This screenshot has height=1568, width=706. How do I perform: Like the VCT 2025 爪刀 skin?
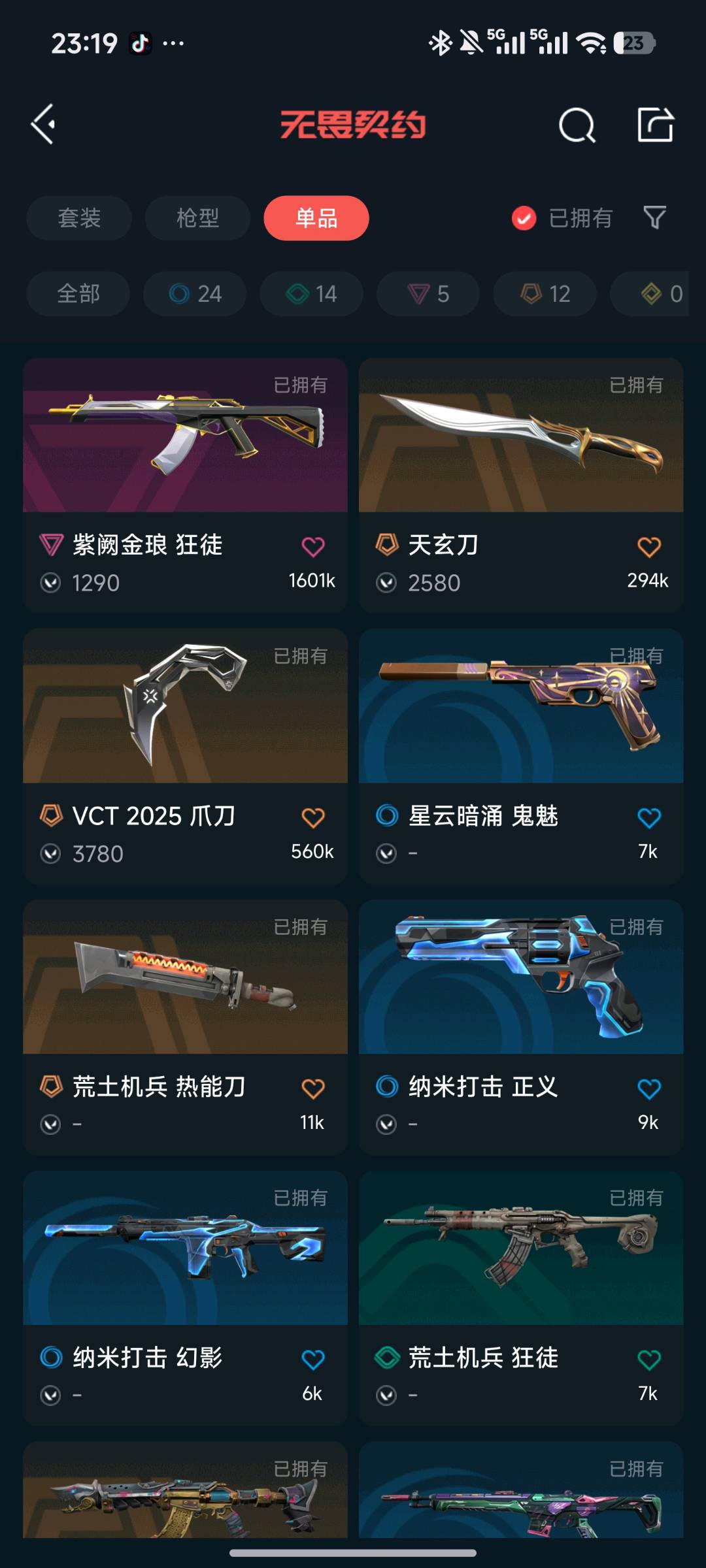[313, 817]
